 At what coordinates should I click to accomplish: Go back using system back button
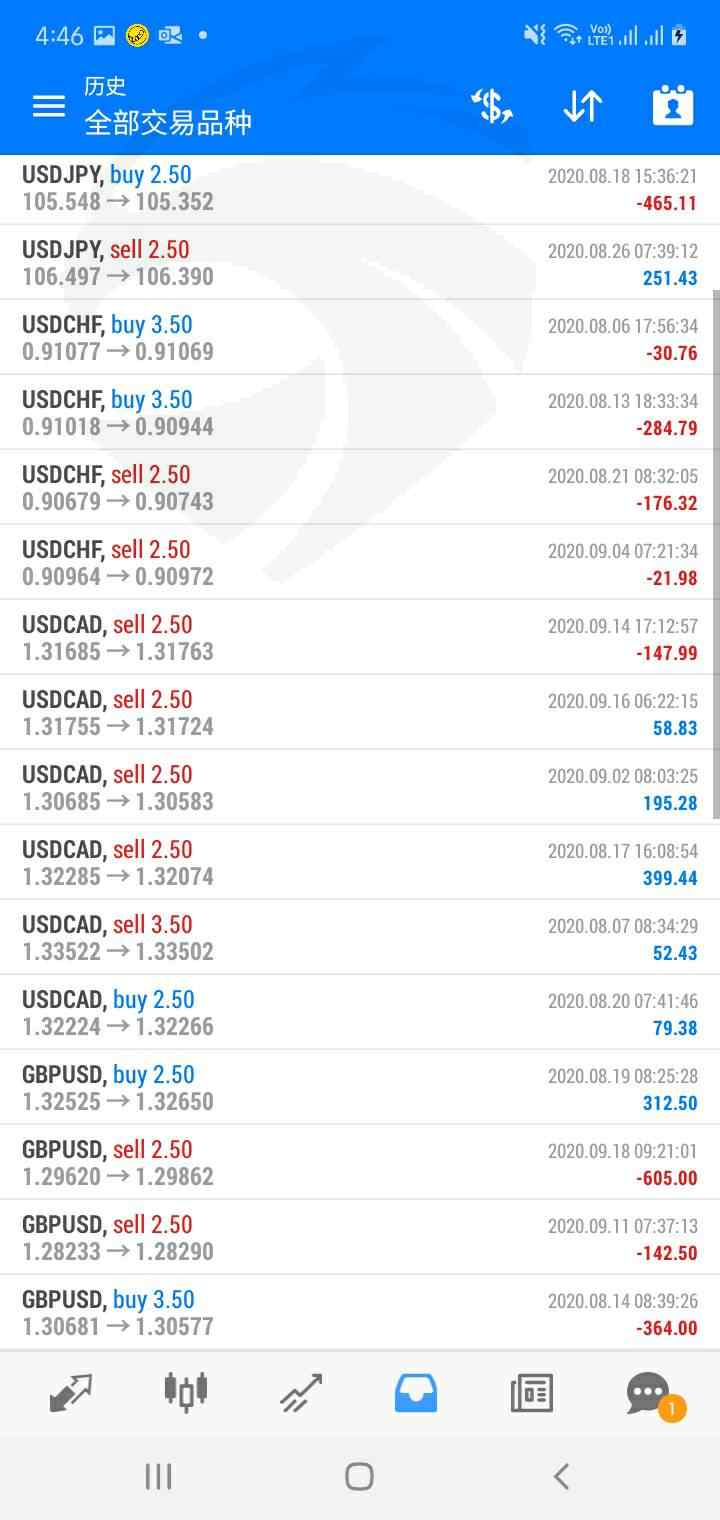tap(561, 1476)
